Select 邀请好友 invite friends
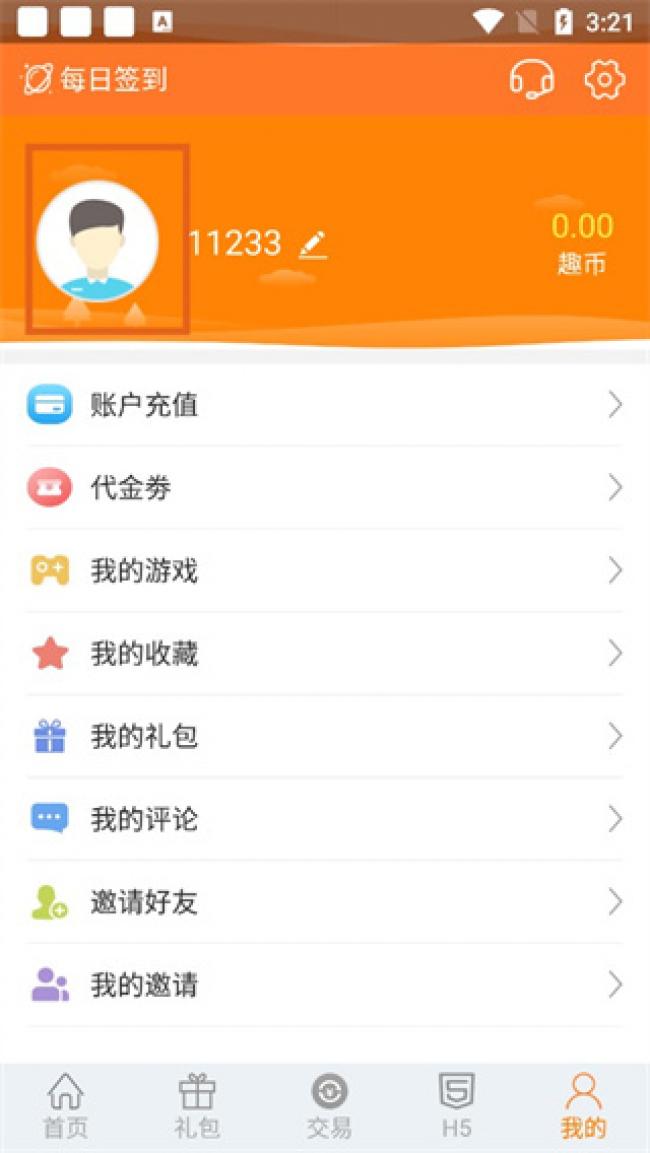The height and width of the screenshot is (1153, 650). 324,903
